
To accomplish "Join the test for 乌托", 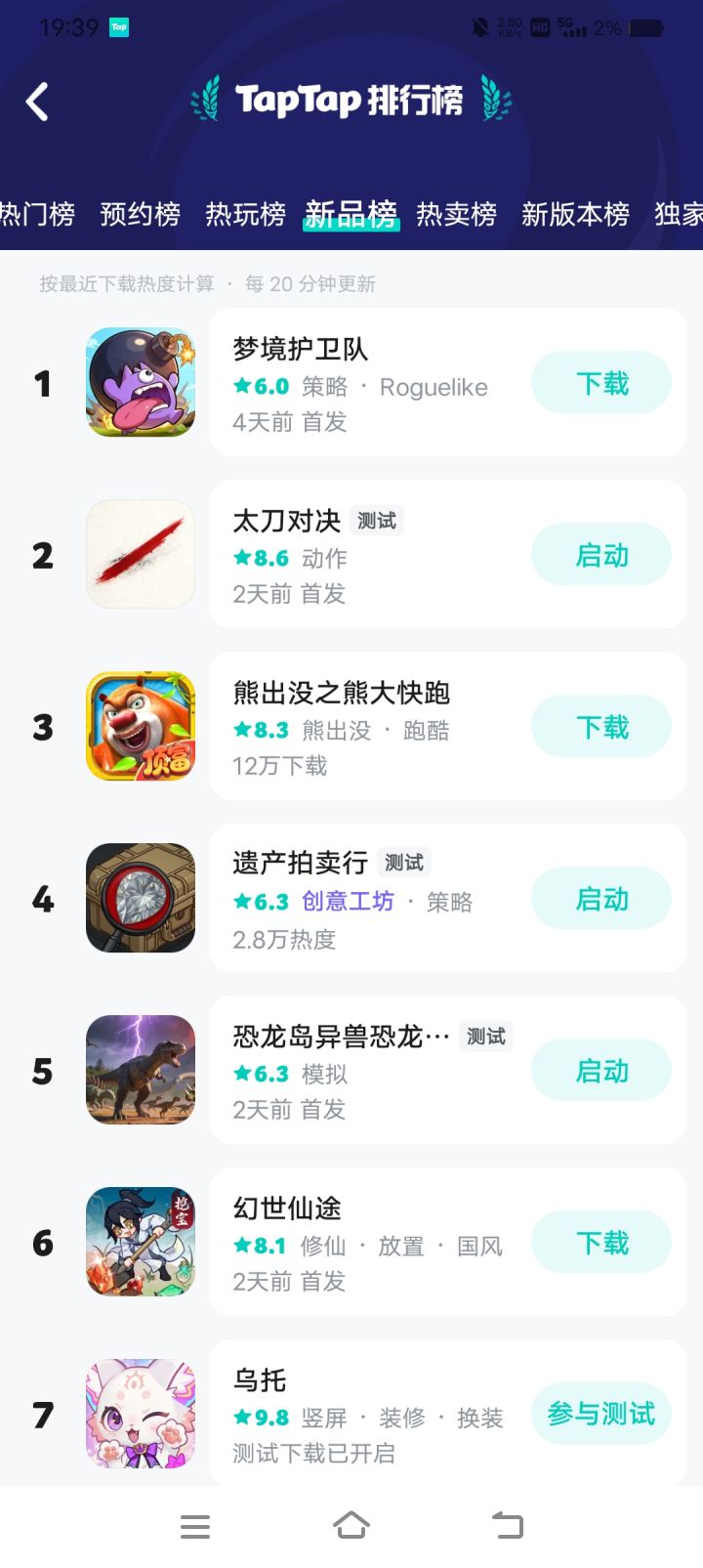I will tap(601, 1414).
